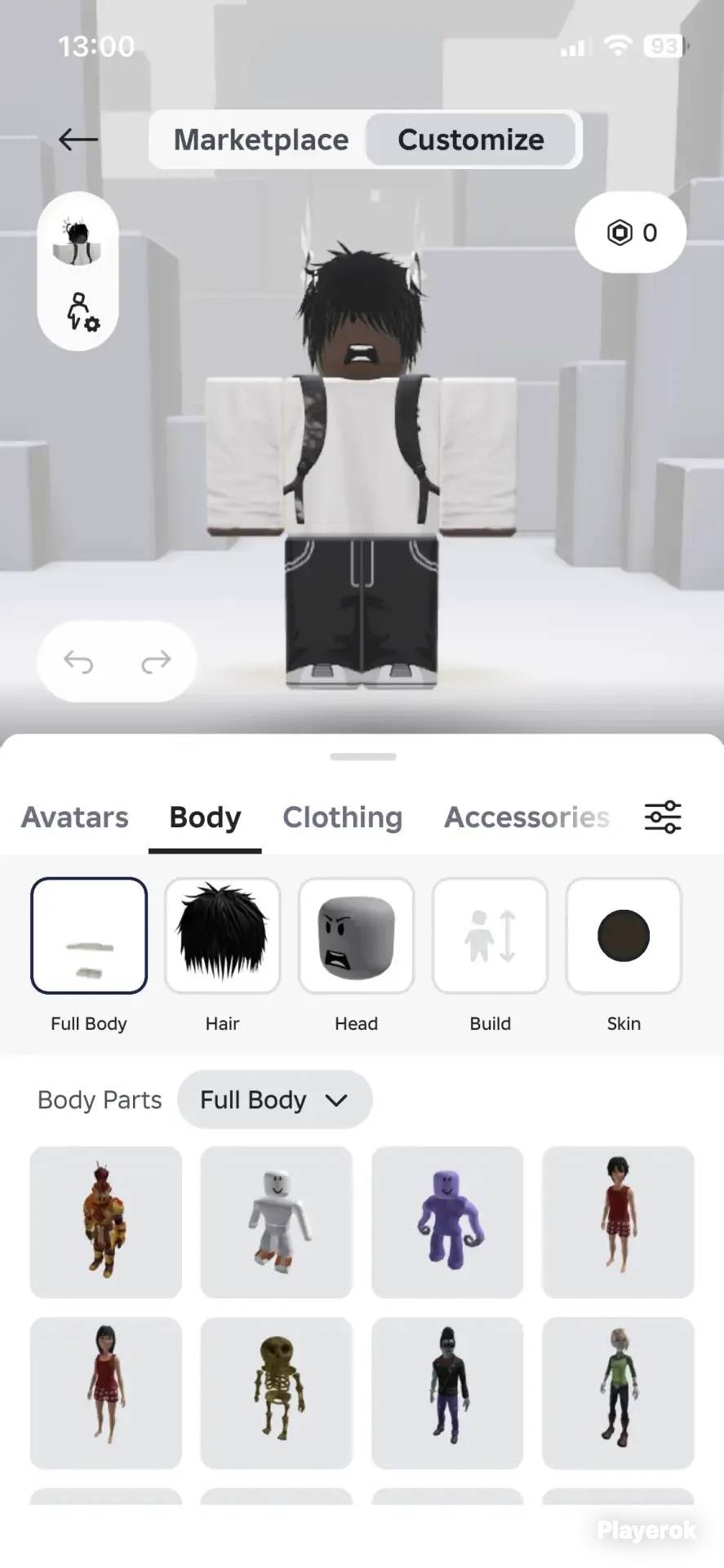The image size is (724, 1568).
Task: Open avatar animation settings icon
Action: pos(81,312)
